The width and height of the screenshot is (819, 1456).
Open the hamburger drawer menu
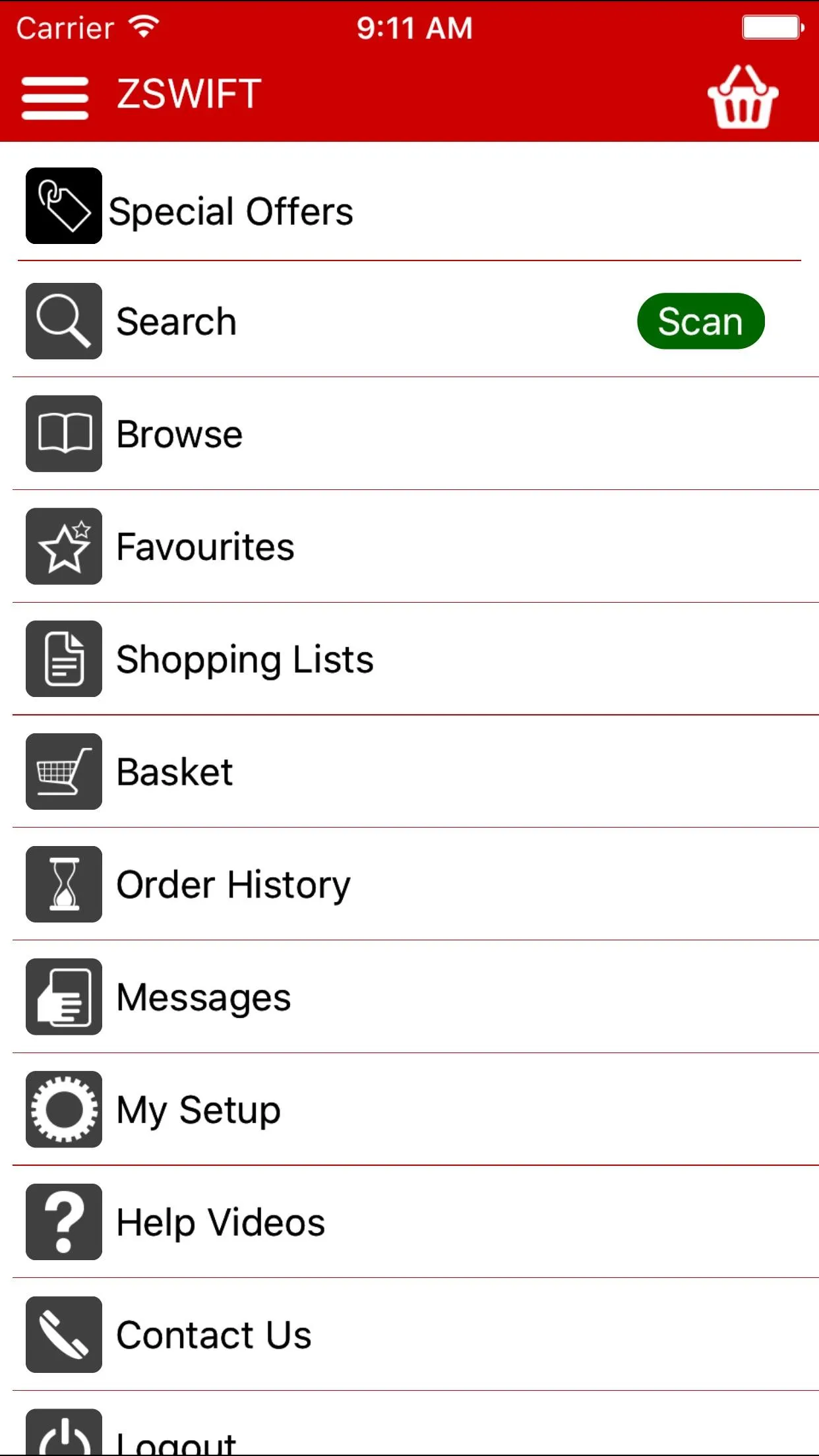click(55, 98)
